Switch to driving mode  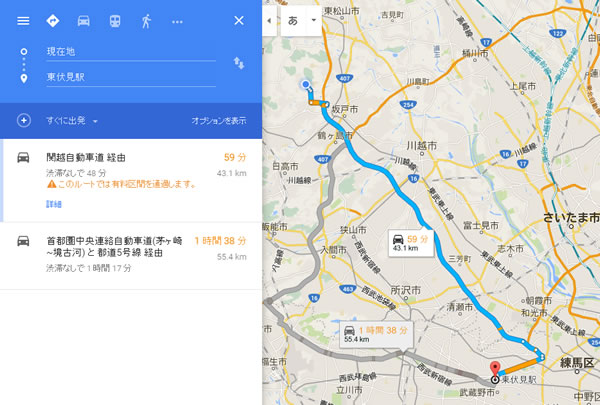click(84, 20)
